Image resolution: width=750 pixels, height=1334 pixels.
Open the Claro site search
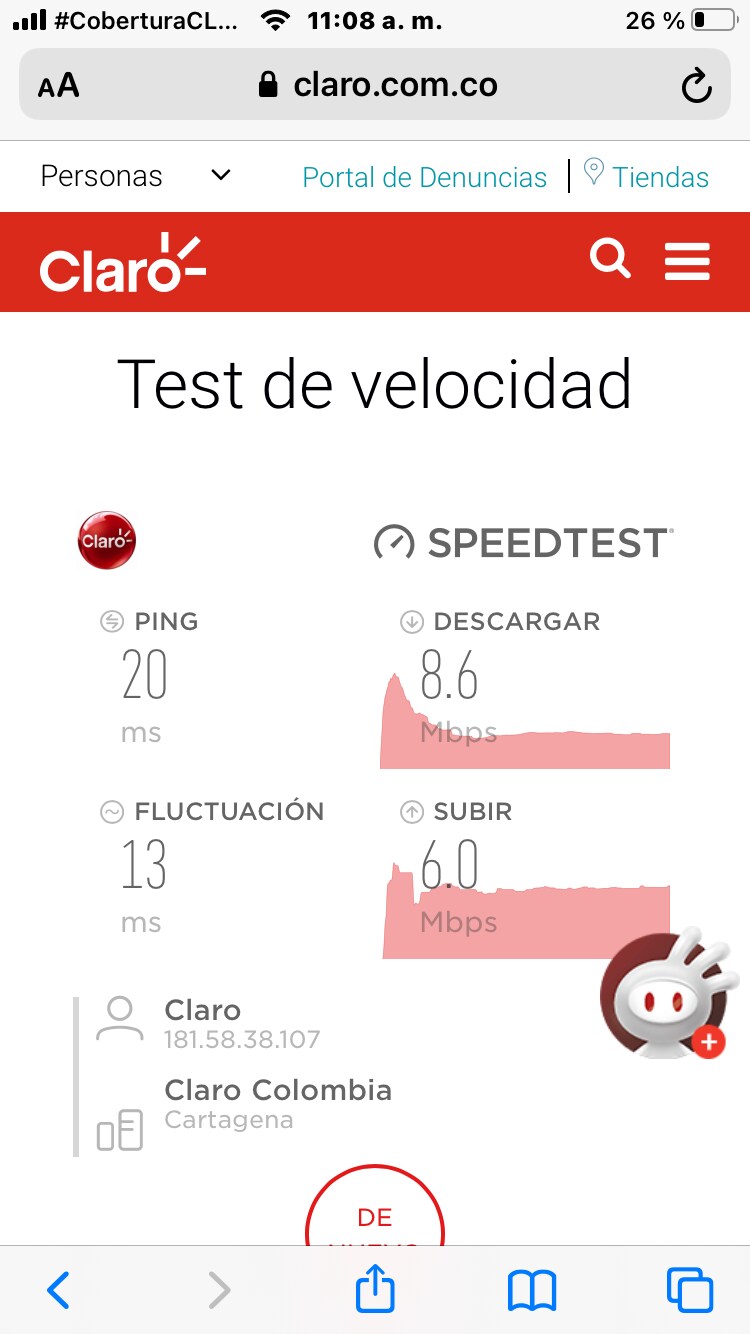pos(610,259)
